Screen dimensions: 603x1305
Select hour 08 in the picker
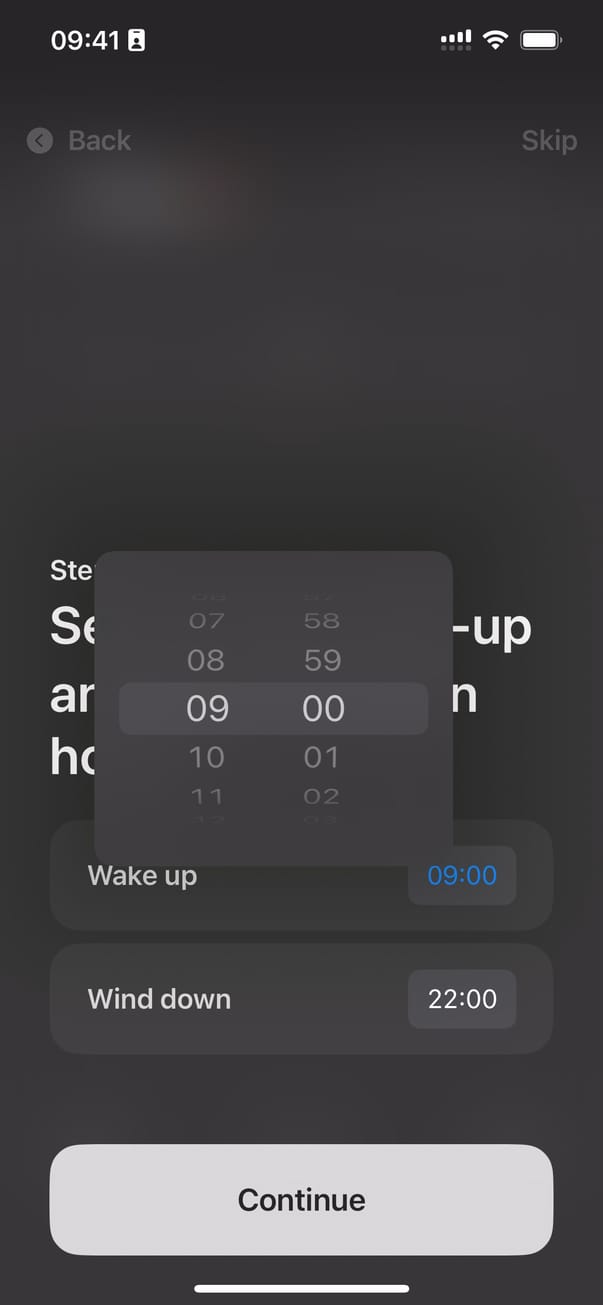207,660
